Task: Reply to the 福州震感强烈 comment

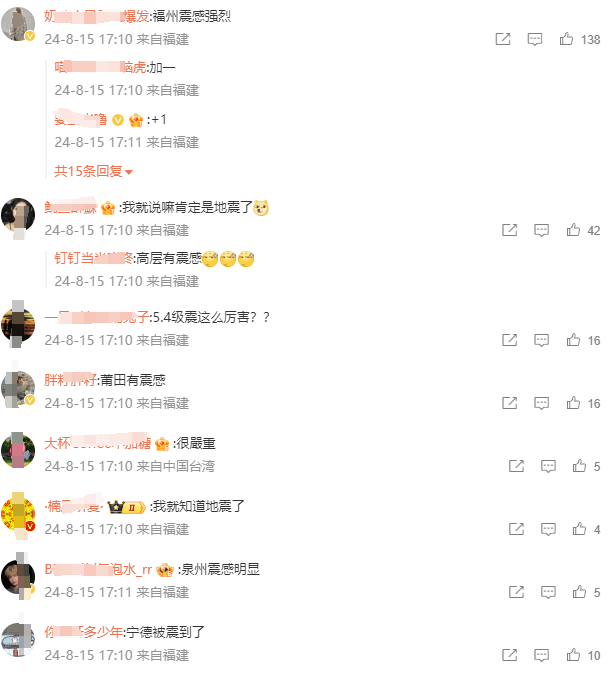Action: click(x=535, y=39)
